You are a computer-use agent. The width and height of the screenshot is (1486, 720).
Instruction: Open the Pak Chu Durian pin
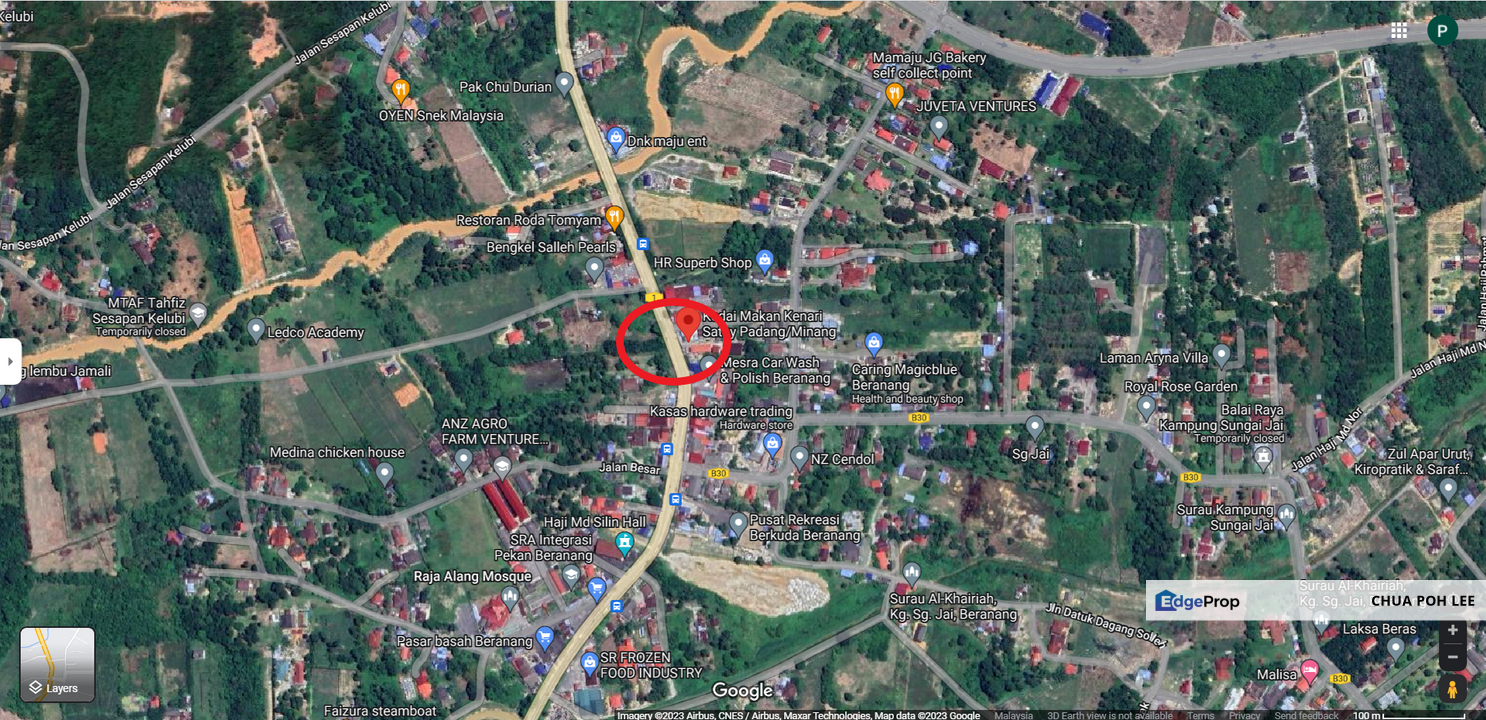click(x=564, y=84)
